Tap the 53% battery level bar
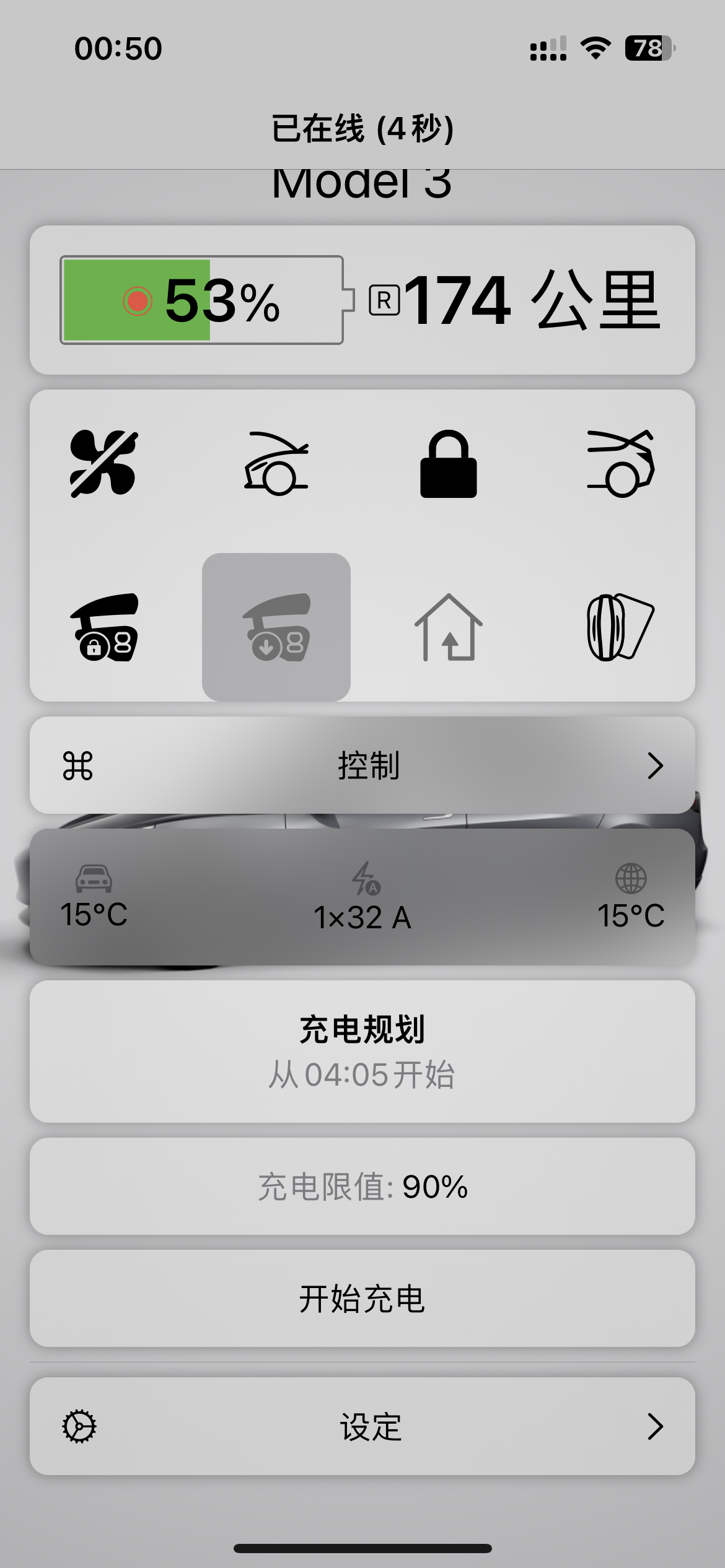 204,302
